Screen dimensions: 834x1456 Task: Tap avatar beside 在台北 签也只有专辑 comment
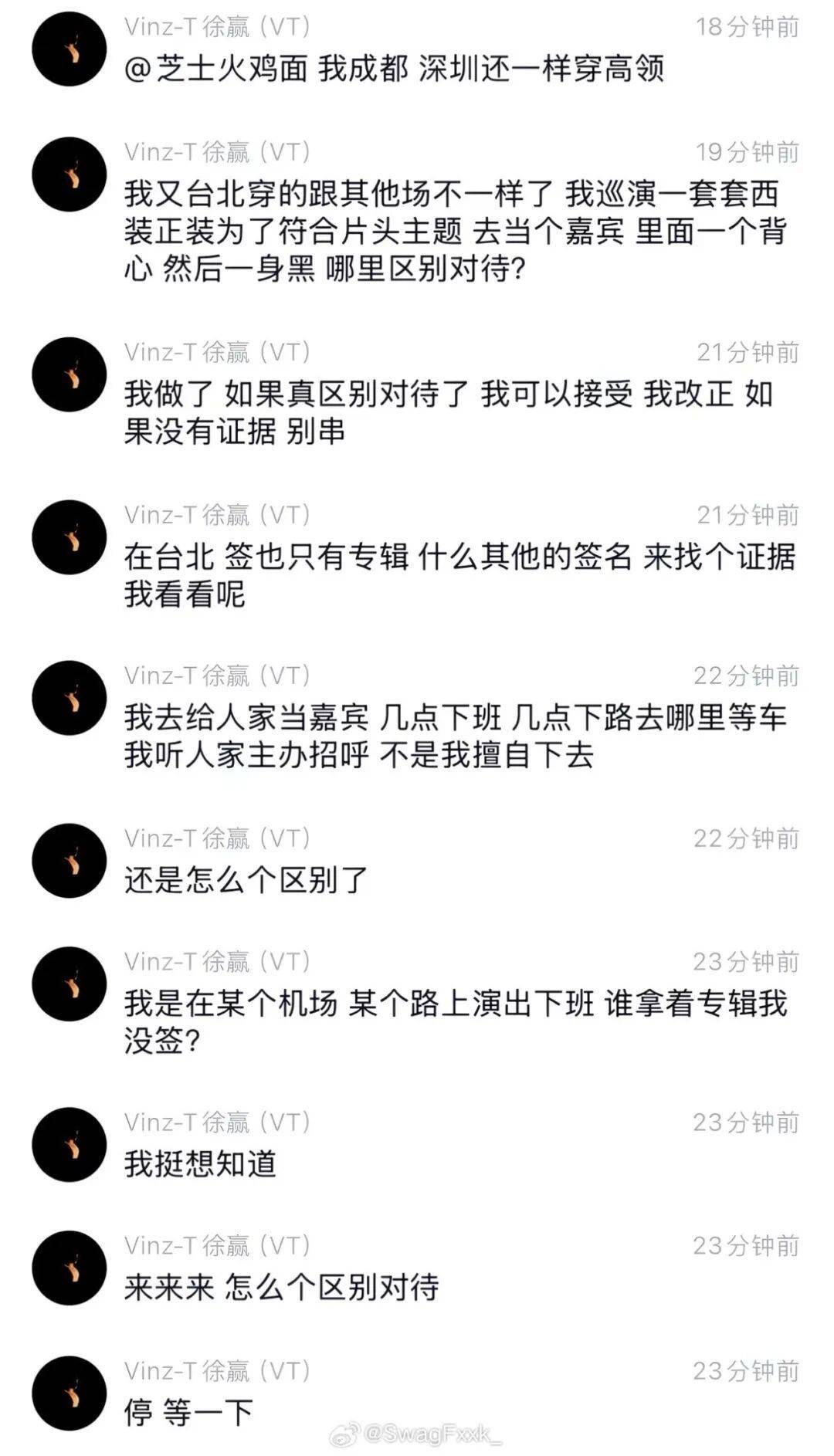pyautogui.click(x=69, y=537)
